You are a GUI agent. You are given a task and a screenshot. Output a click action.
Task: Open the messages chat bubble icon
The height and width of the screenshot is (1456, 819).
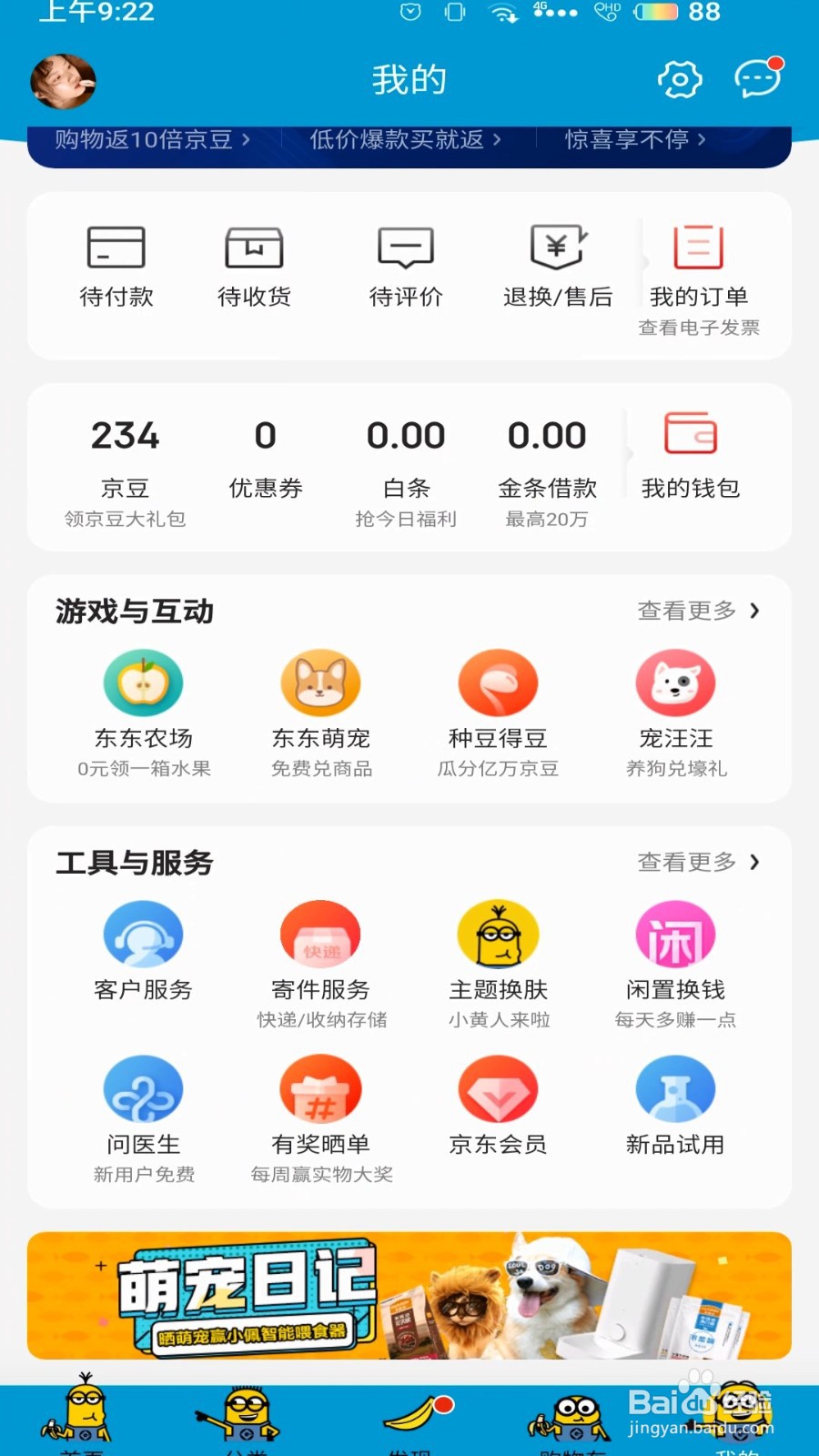click(x=759, y=77)
